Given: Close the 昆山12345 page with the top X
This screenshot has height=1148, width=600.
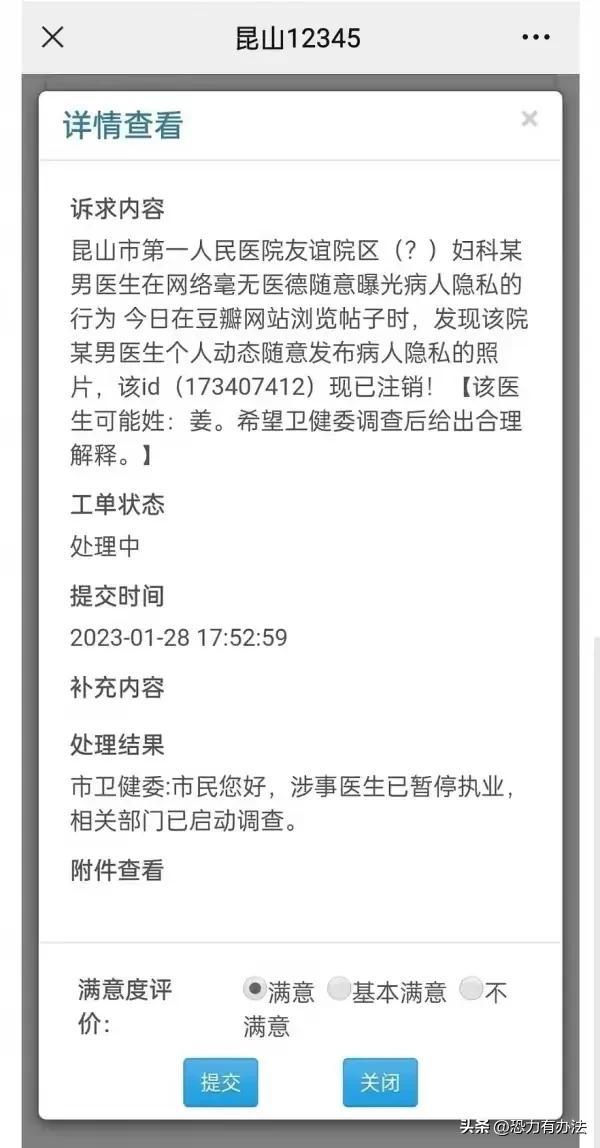Looking at the screenshot, I should (52, 38).
